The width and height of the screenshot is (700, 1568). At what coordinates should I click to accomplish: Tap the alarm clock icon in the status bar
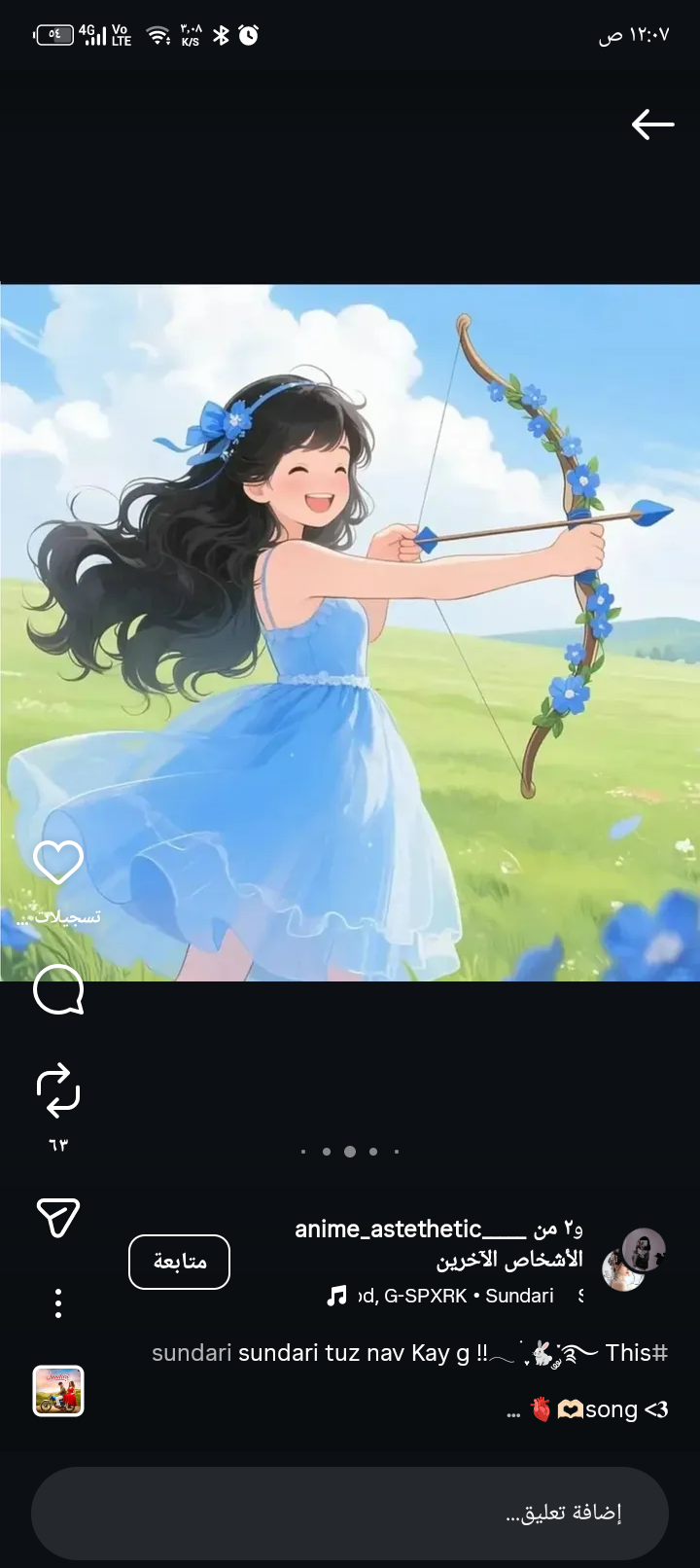pyautogui.click(x=249, y=35)
